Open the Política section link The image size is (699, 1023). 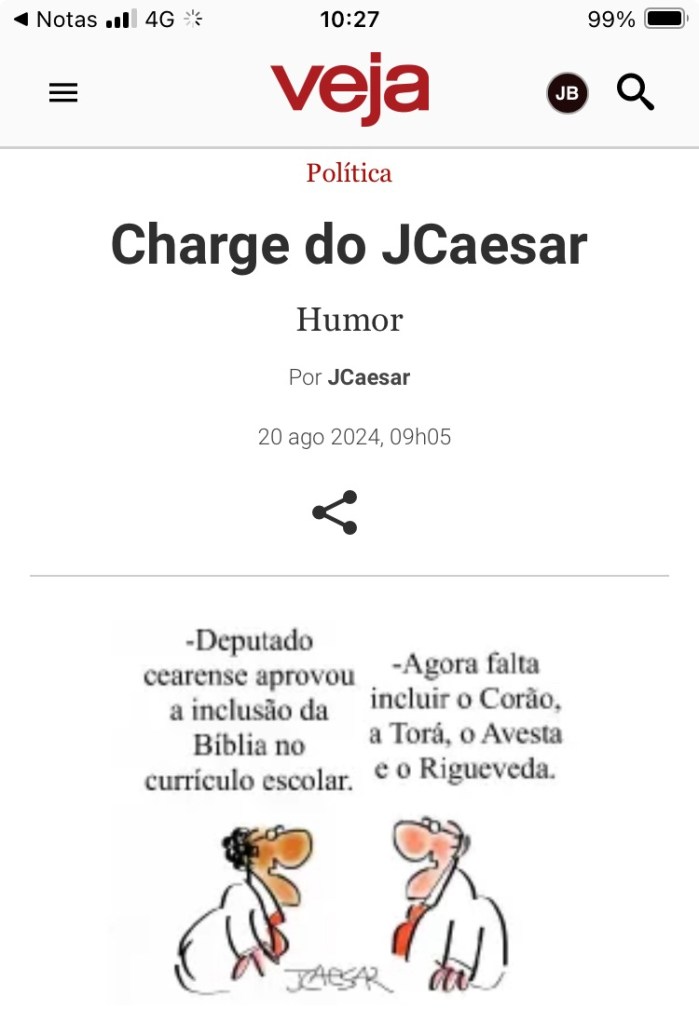pos(349,173)
